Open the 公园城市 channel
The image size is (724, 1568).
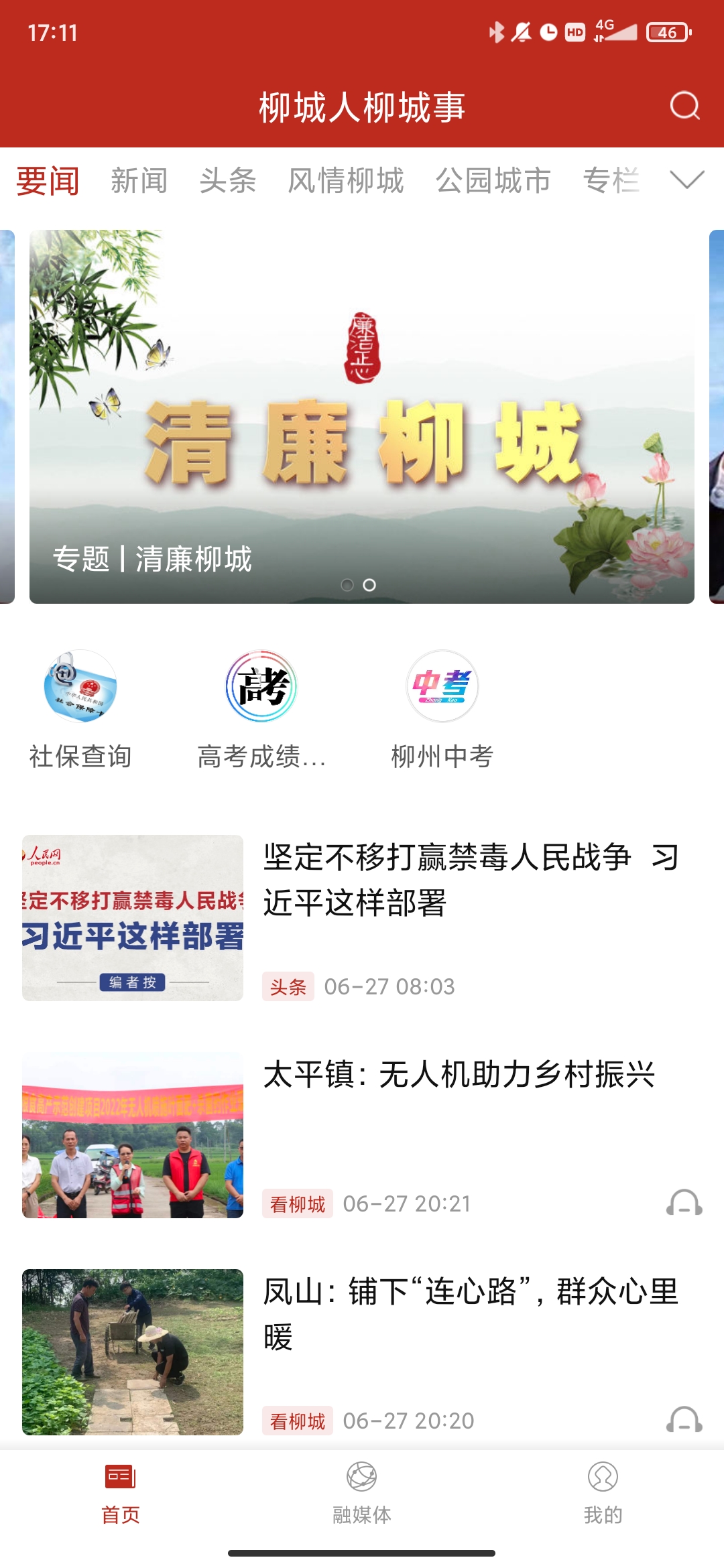[493, 180]
